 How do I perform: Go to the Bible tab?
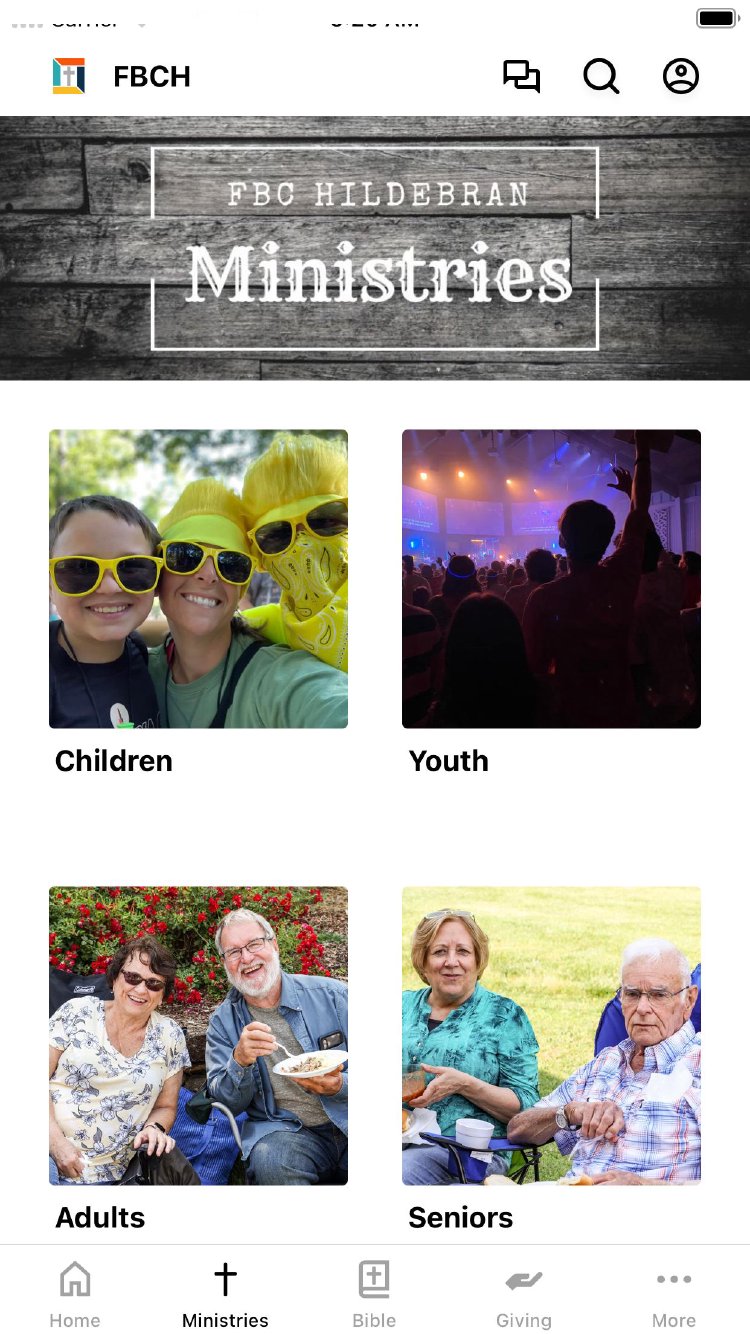tap(374, 1294)
